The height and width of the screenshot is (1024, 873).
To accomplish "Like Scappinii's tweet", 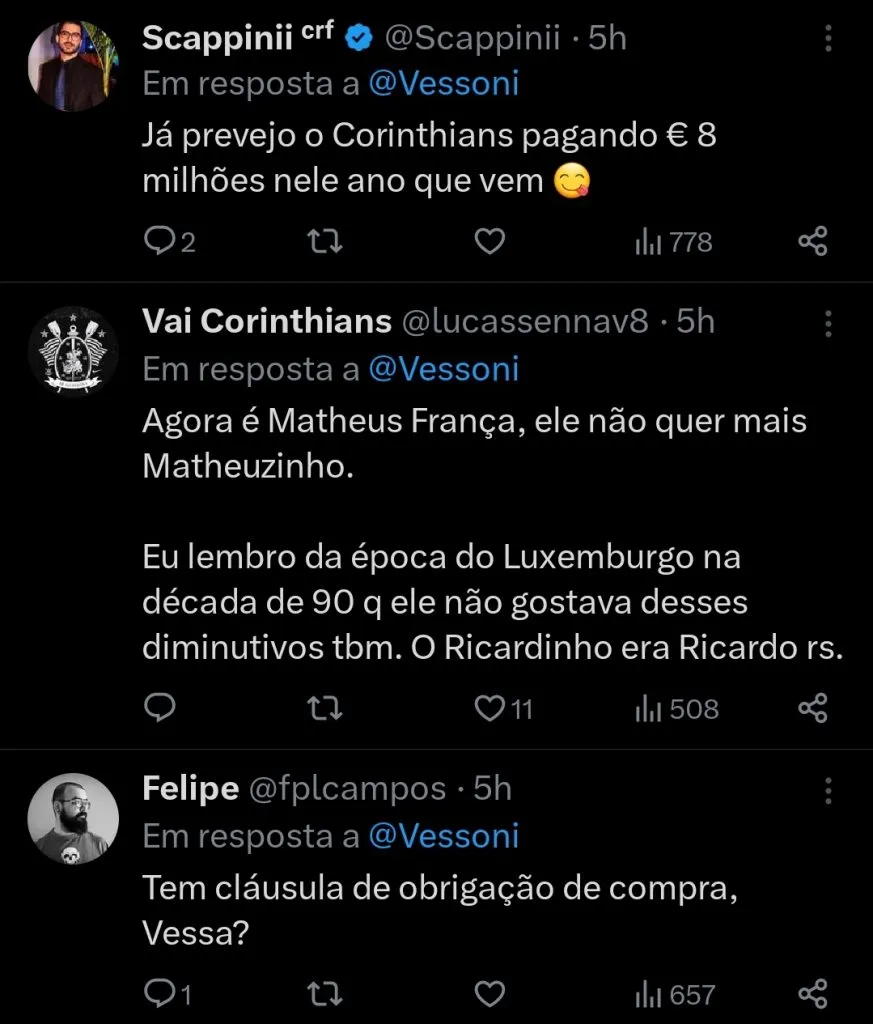I will pyautogui.click(x=489, y=241).
